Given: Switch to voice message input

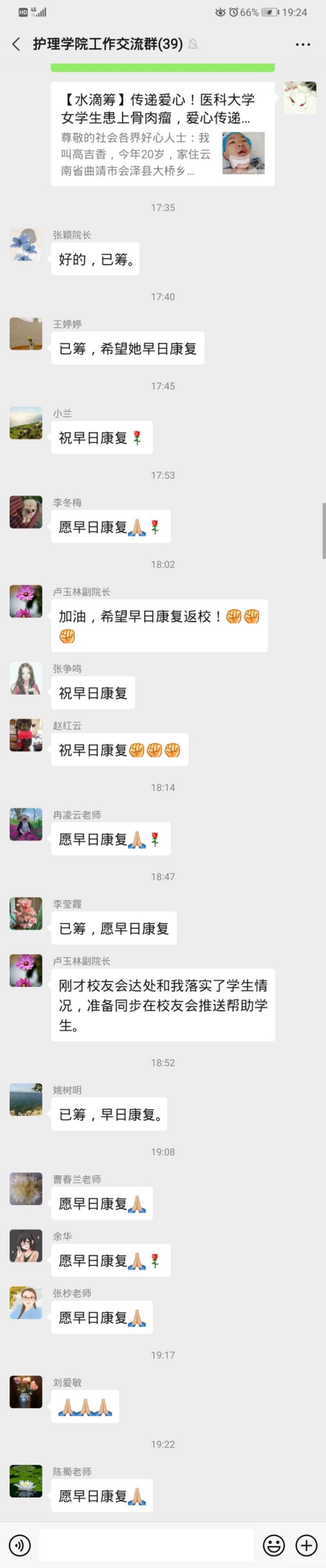Looking at the screenshot, I should pyautogui.click(x=20, y=1544).
